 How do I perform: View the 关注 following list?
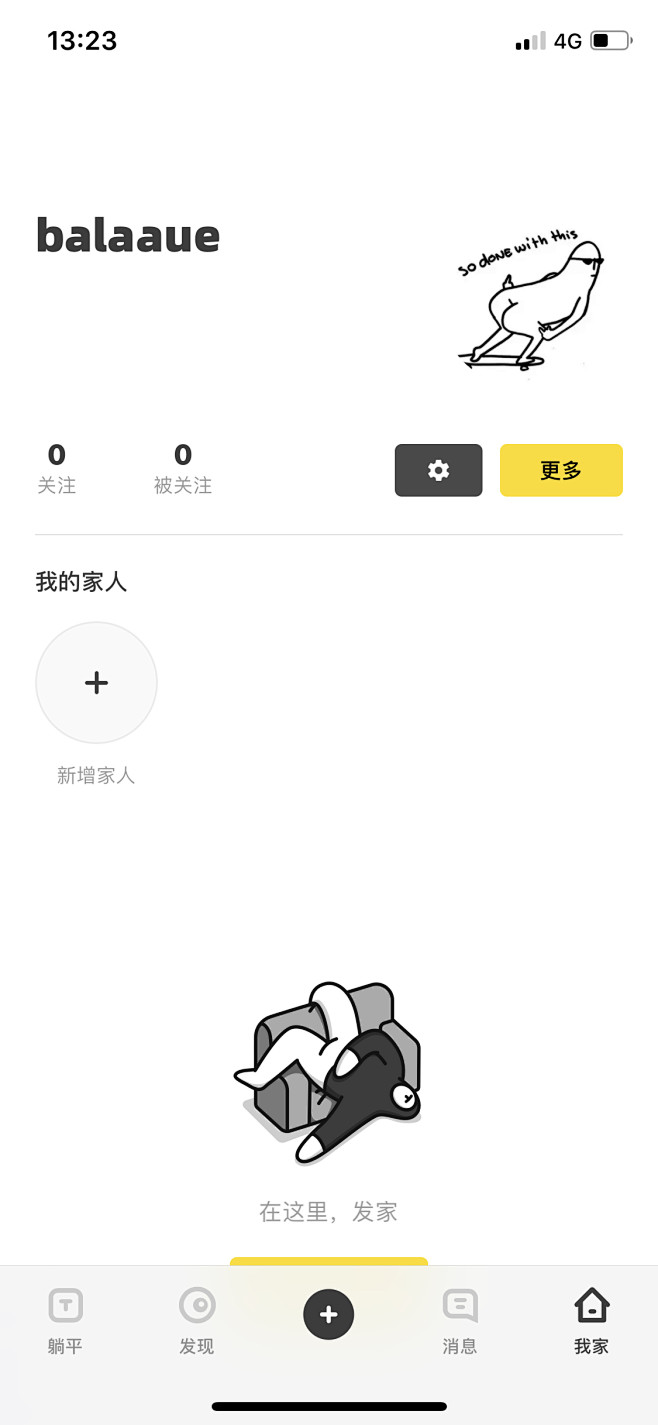pyautogui.click(x=57, y=469)
